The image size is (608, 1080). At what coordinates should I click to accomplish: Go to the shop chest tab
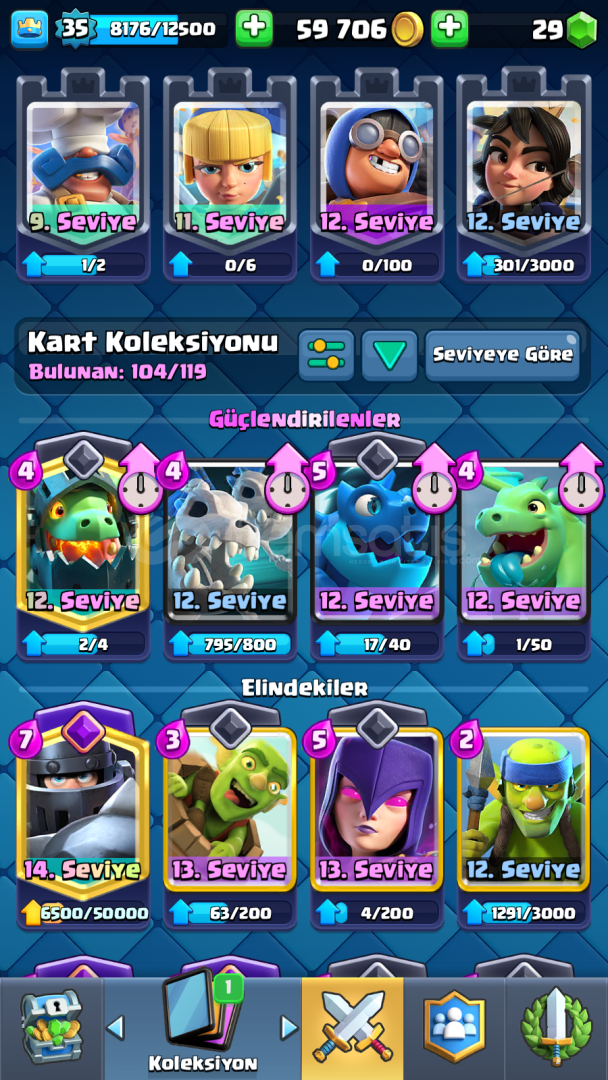[x=51, y=1028]
